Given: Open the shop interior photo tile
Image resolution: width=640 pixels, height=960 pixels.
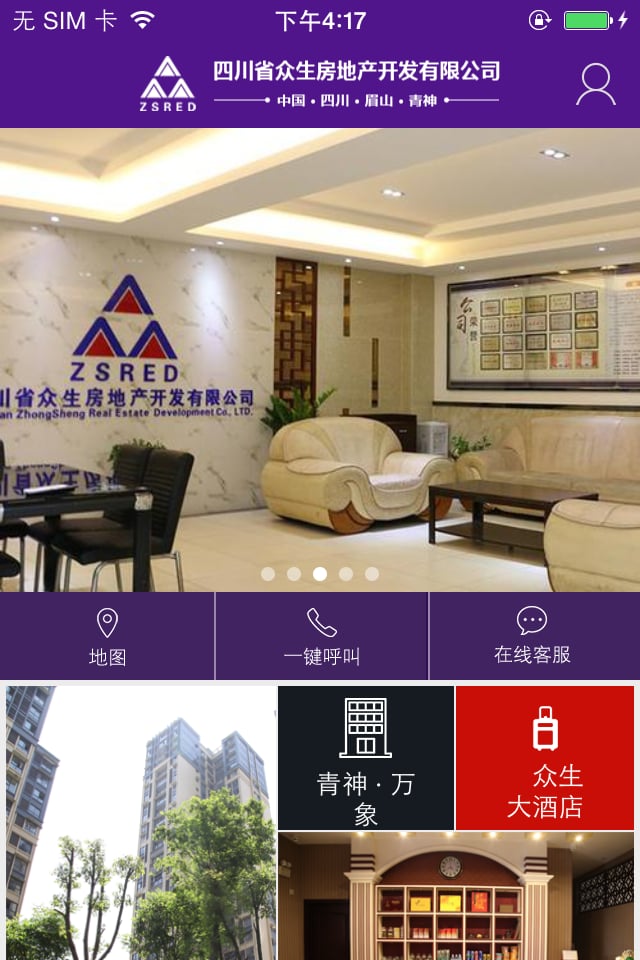Looking at the screenshot, I should (456, 896).
